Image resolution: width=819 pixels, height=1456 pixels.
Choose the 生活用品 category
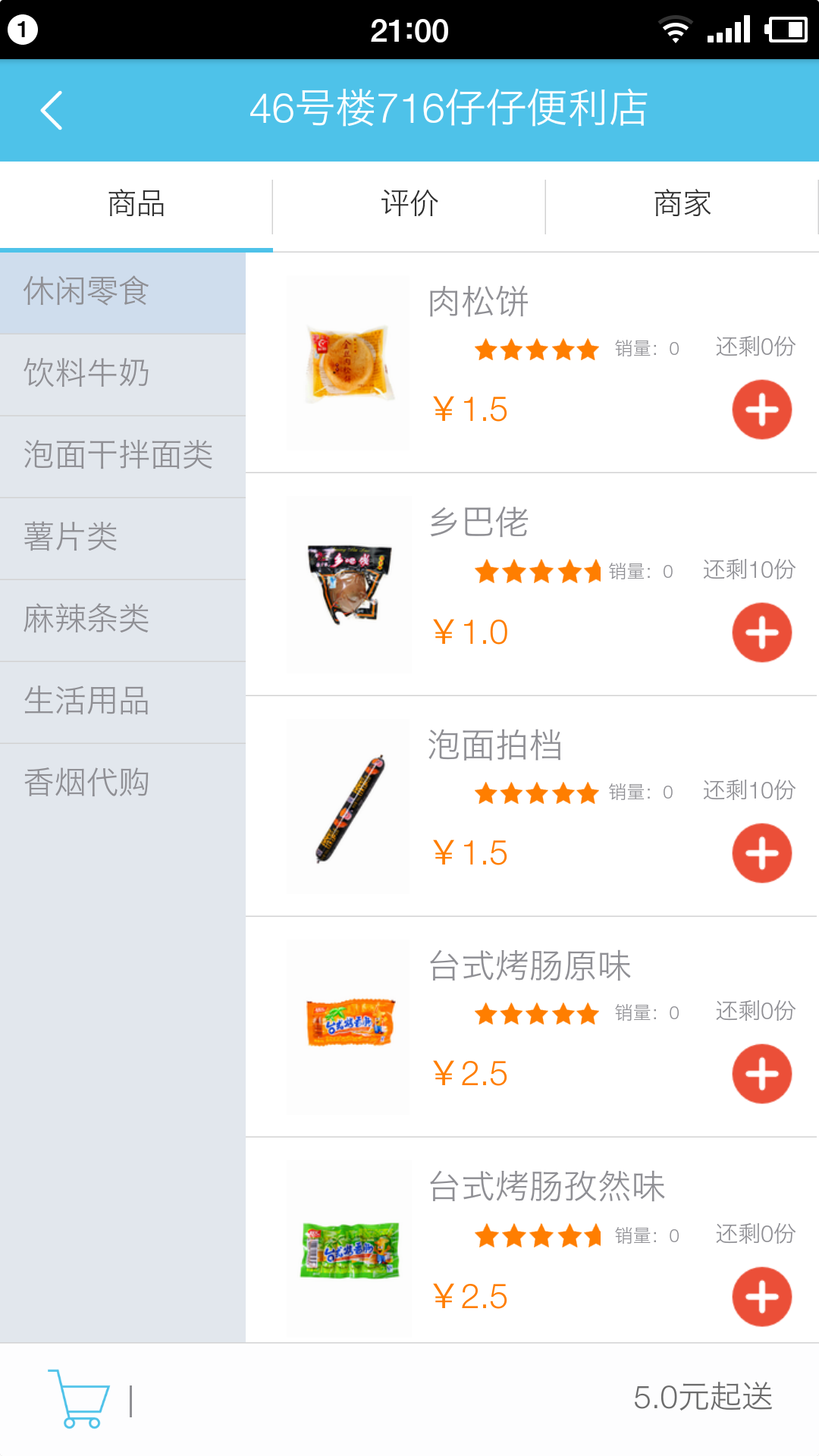tap(123, 702)
